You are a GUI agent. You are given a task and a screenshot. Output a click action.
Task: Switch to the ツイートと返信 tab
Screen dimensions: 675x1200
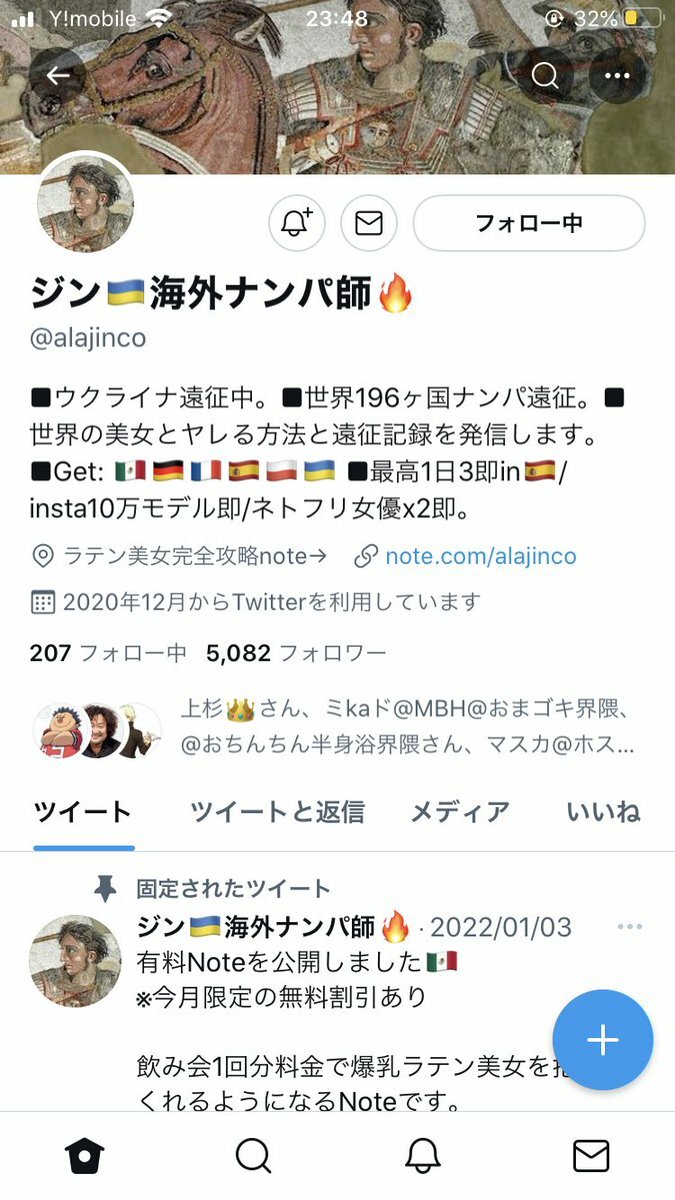pos(277,812)
